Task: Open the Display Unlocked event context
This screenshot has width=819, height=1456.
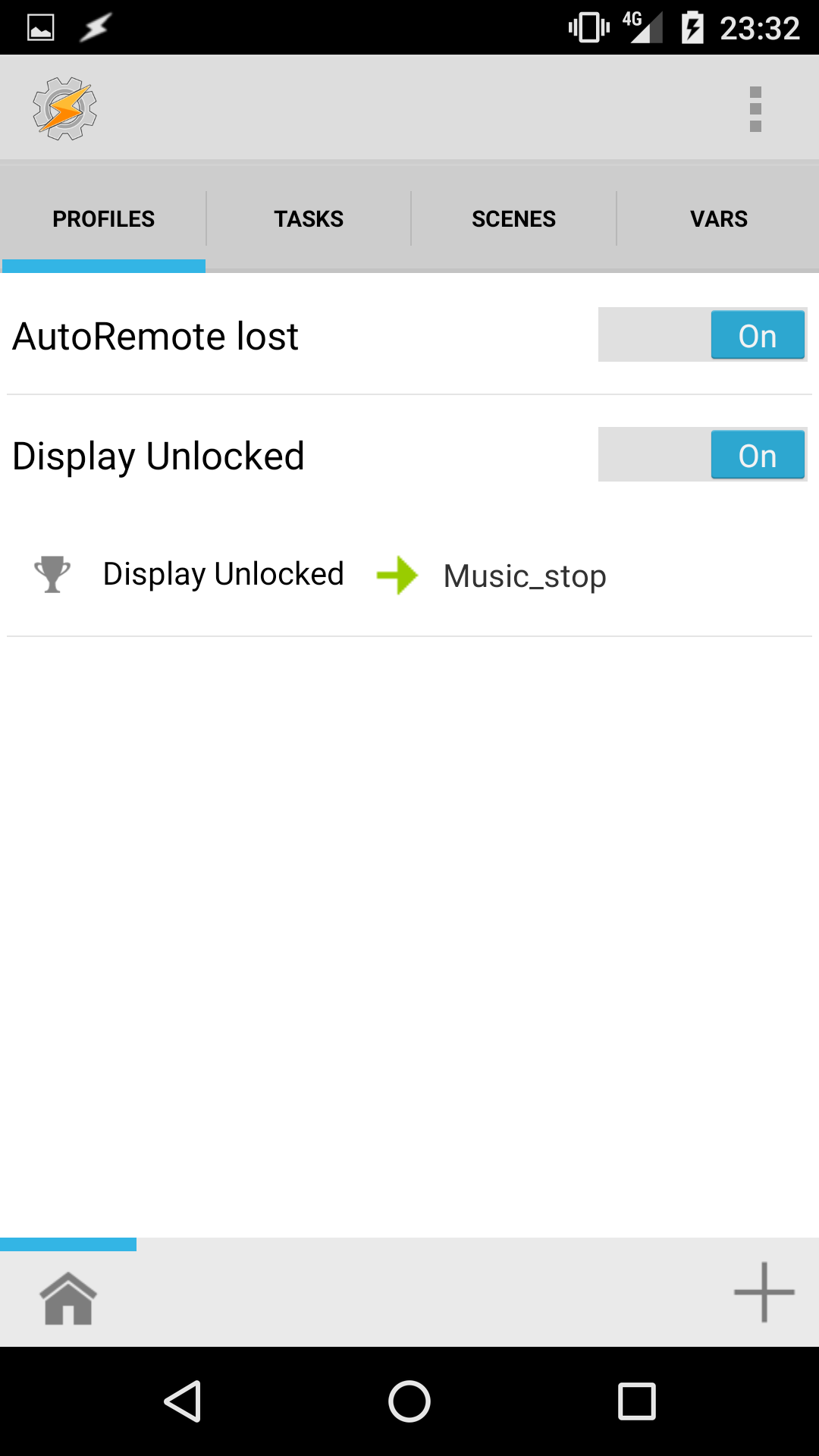Action: [x=223, y=575]
